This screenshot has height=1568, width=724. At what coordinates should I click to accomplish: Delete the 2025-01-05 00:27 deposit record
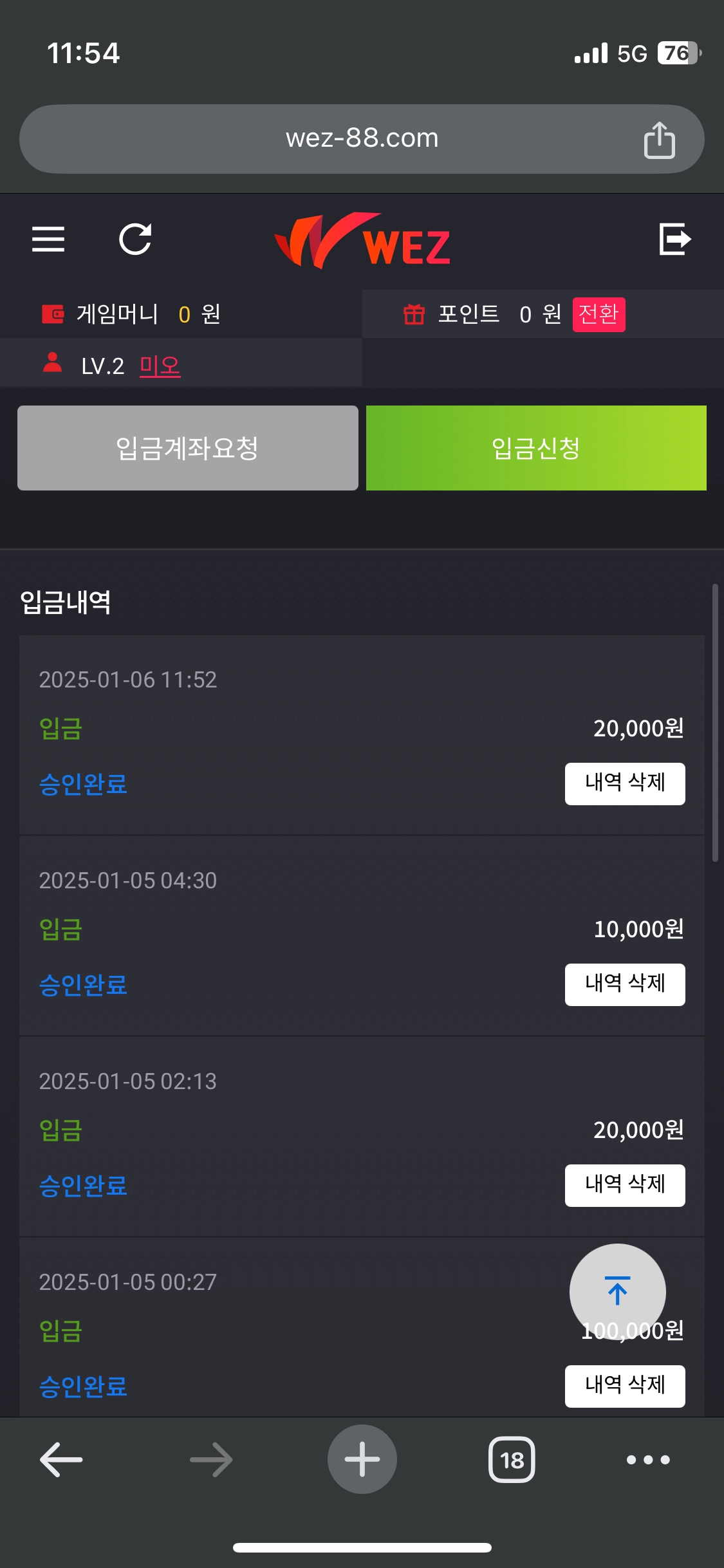tap(625, 1386)
